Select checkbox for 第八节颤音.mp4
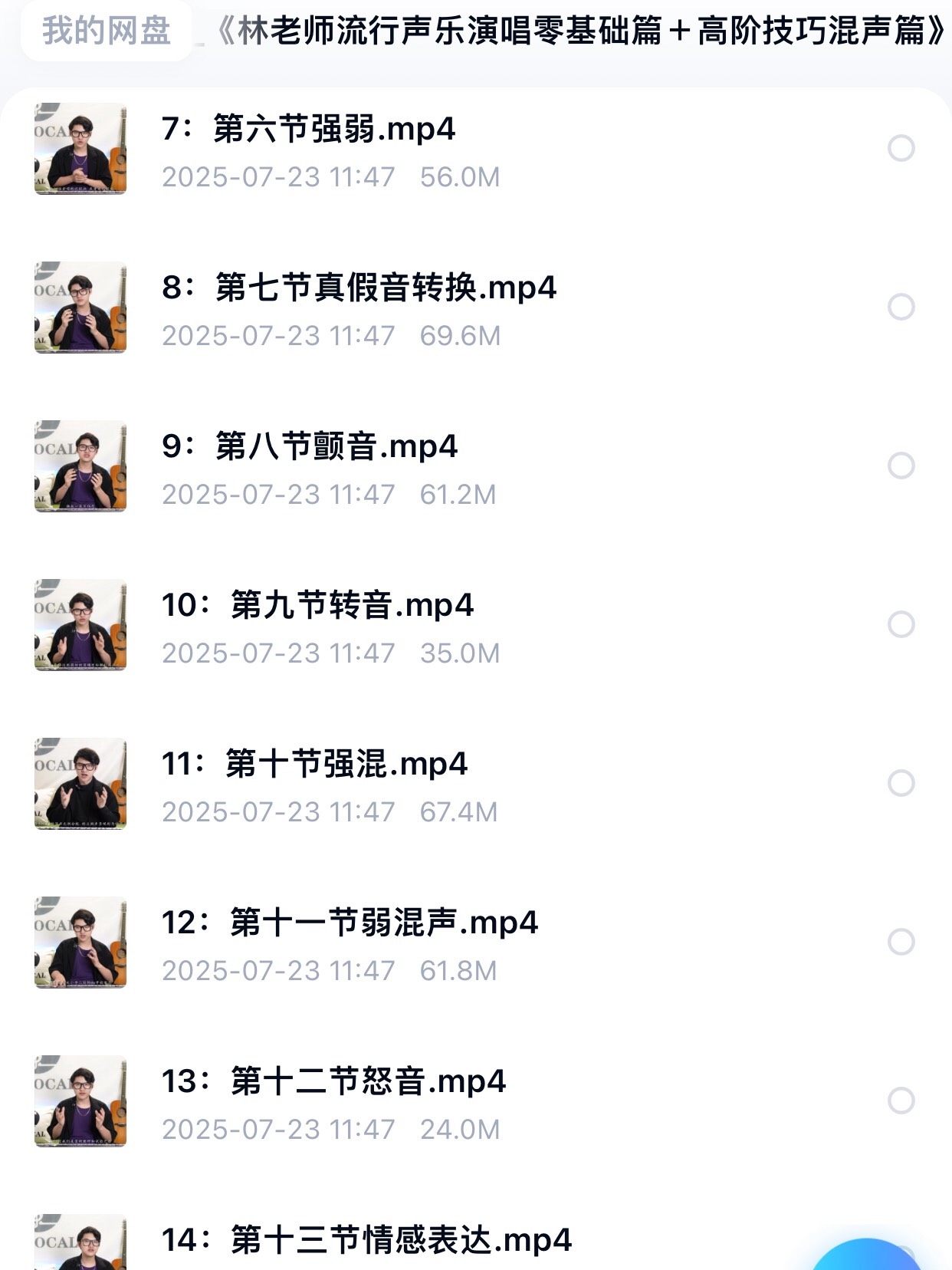Image resolution: width=952 pixels, height=1270 pixels. [x=901, y=466]
